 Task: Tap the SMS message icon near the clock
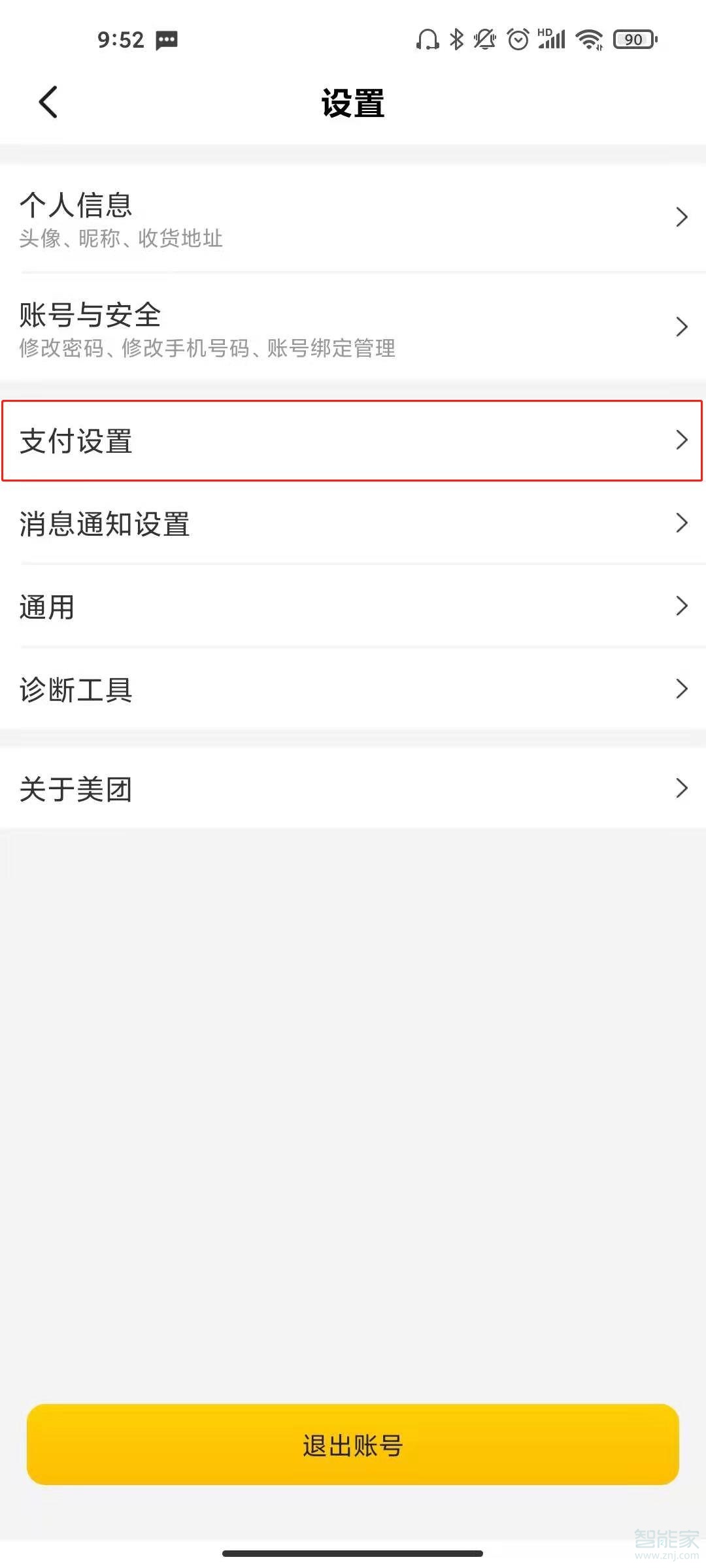(x=165, y=39)
